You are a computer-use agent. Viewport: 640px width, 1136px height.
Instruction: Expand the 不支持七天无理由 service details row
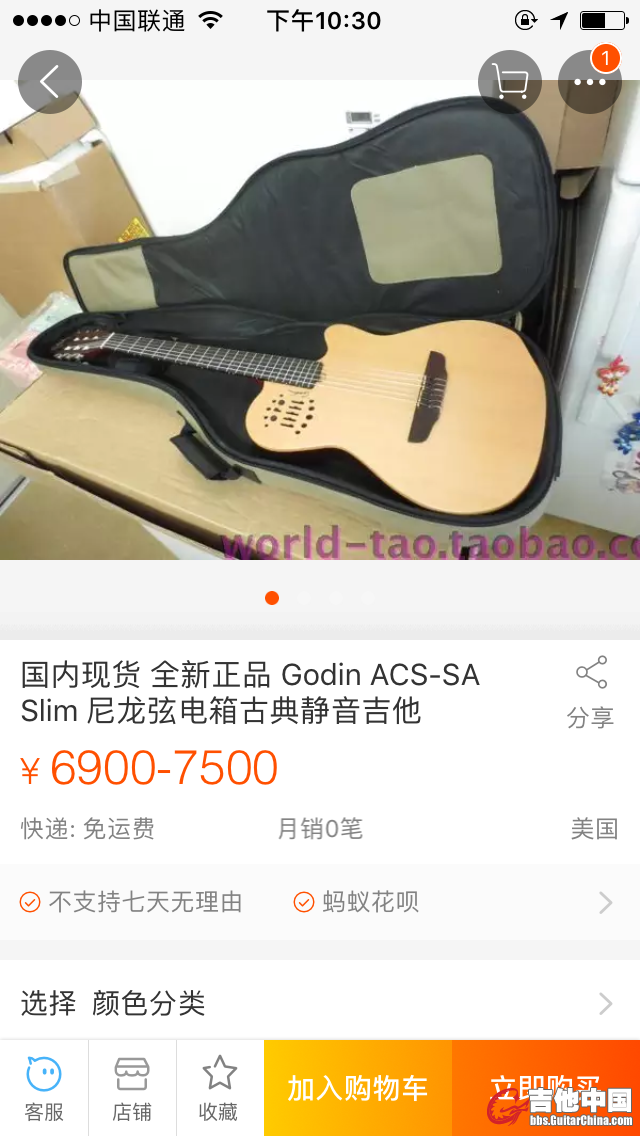(x=318, y=902)
